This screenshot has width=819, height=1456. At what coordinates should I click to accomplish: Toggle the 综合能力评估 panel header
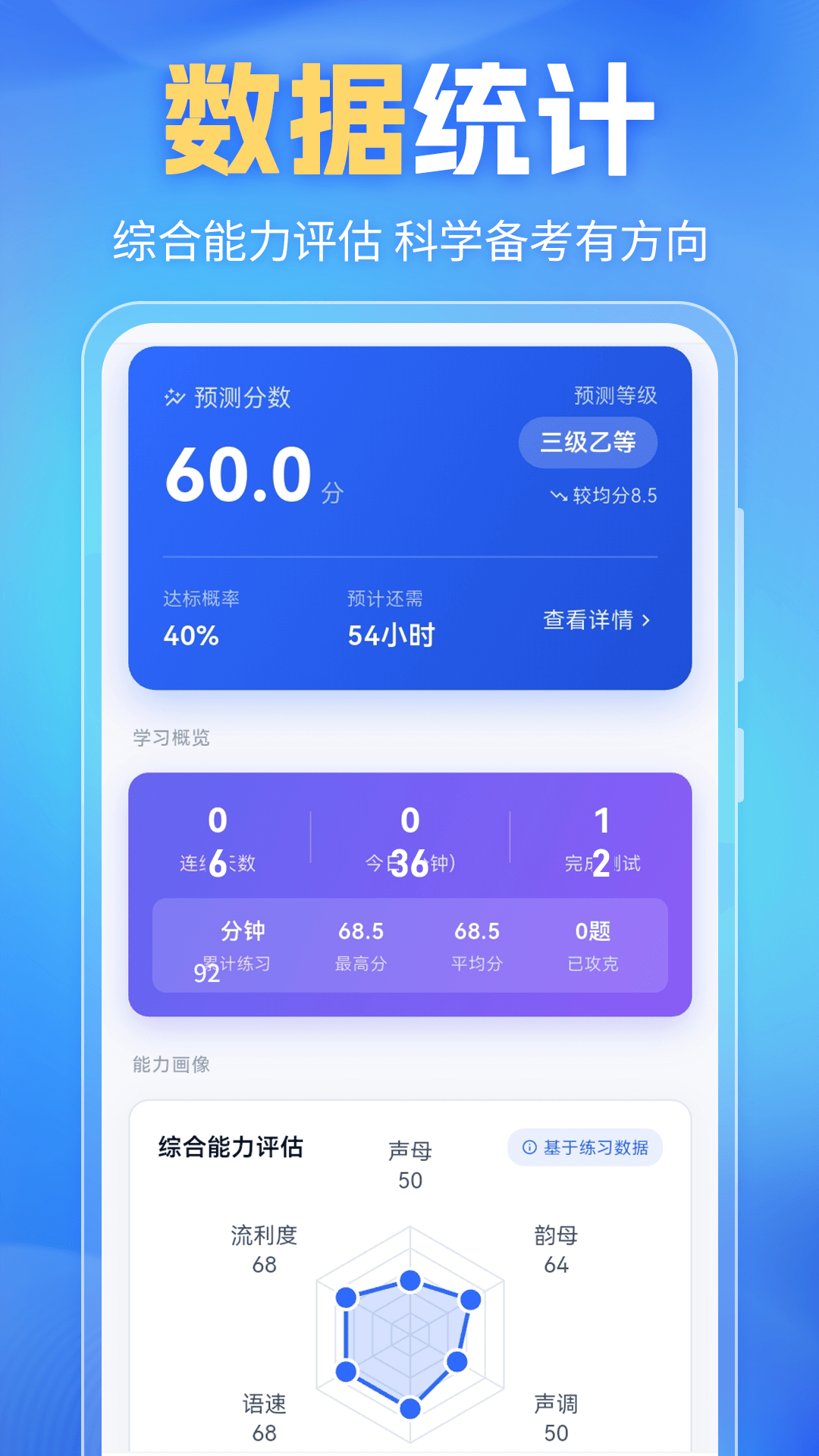(230, 1147)
